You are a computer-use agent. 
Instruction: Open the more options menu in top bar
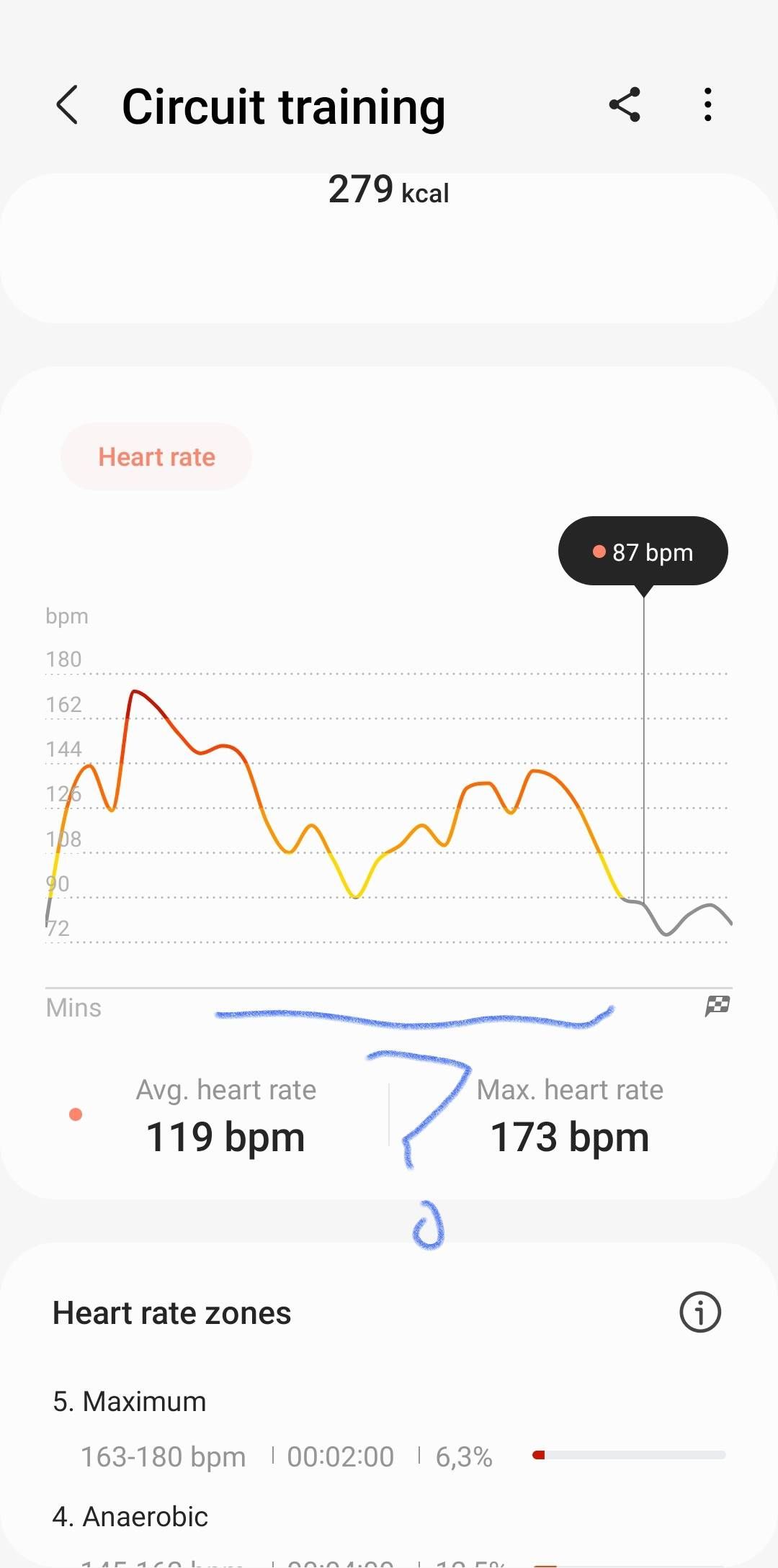point(707,105)
